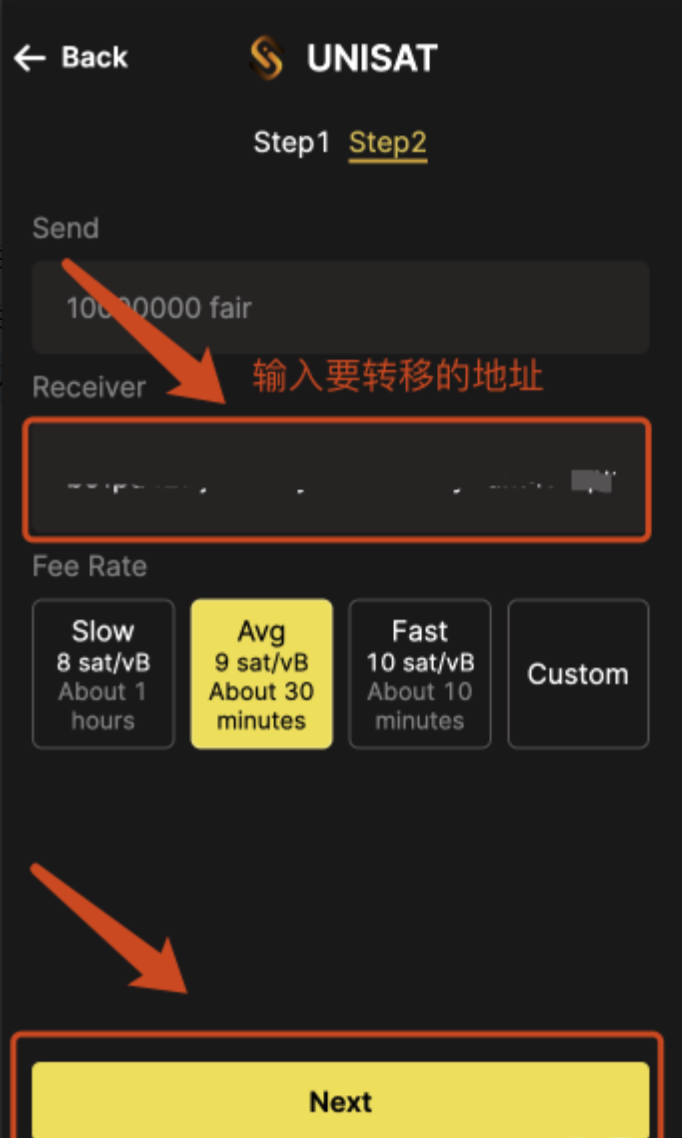Screen dimensions: 682x1138
Task: Select the Avg 9 sat/vB fee rate
Action: tap(261, 674)
